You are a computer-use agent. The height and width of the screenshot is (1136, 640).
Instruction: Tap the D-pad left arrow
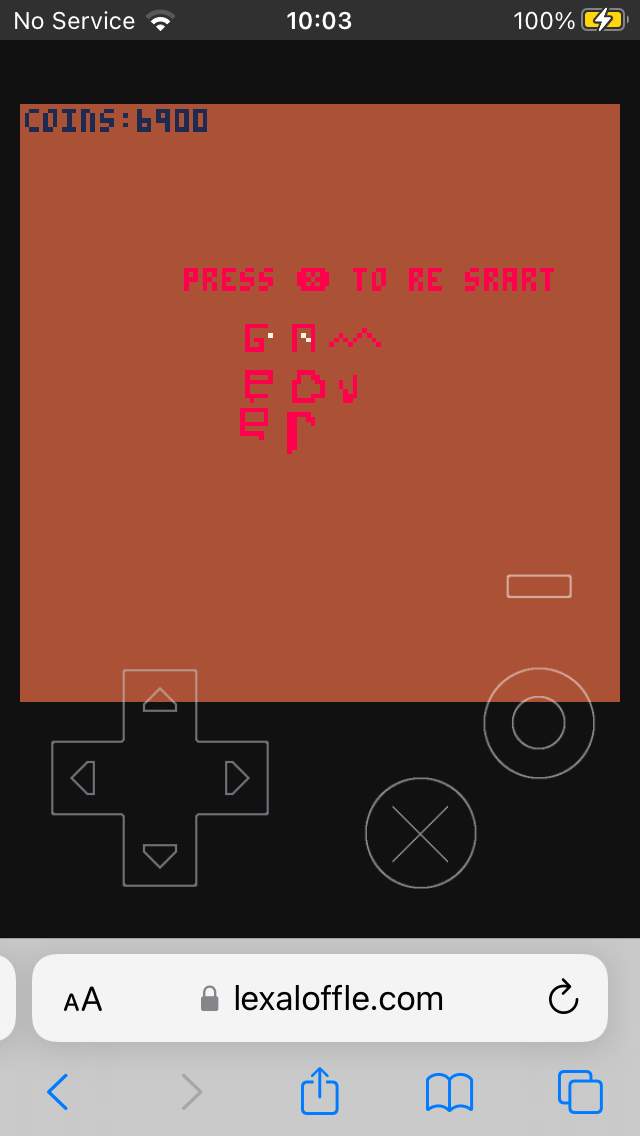point(83,778)
